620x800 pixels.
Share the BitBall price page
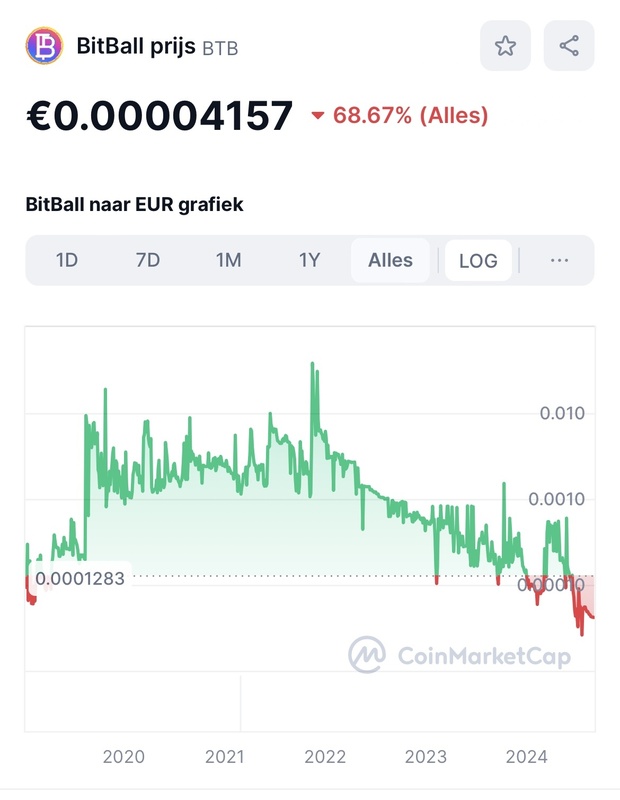(569, 46)
